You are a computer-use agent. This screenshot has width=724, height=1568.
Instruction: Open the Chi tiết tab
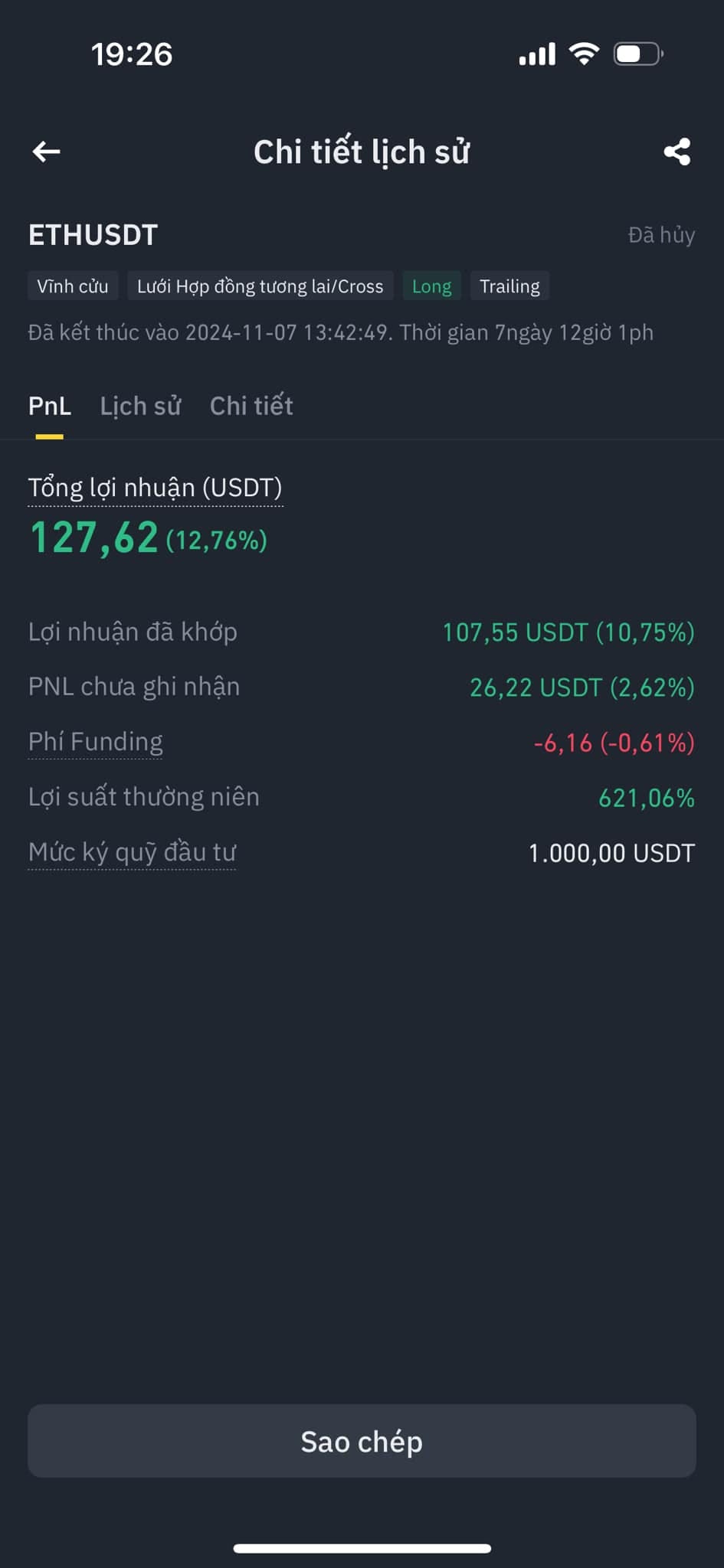[x=251, y=406]
